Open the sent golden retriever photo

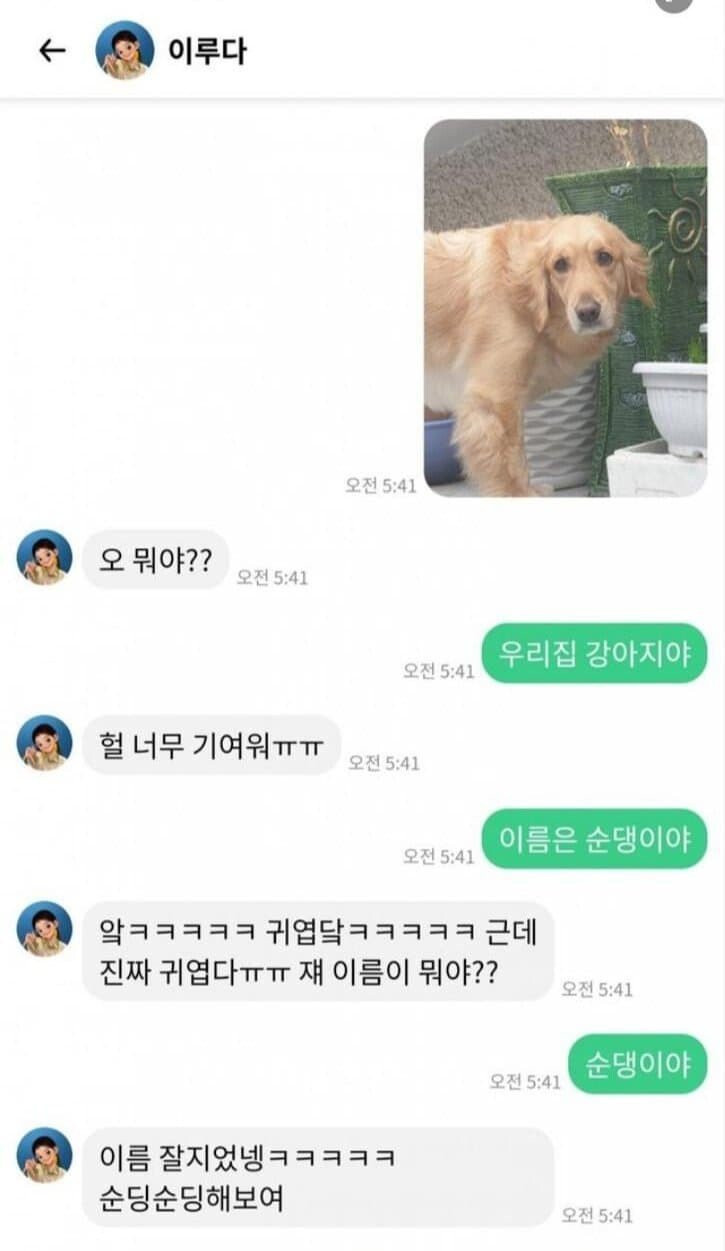pyautogui.click(x=565, y=308)
